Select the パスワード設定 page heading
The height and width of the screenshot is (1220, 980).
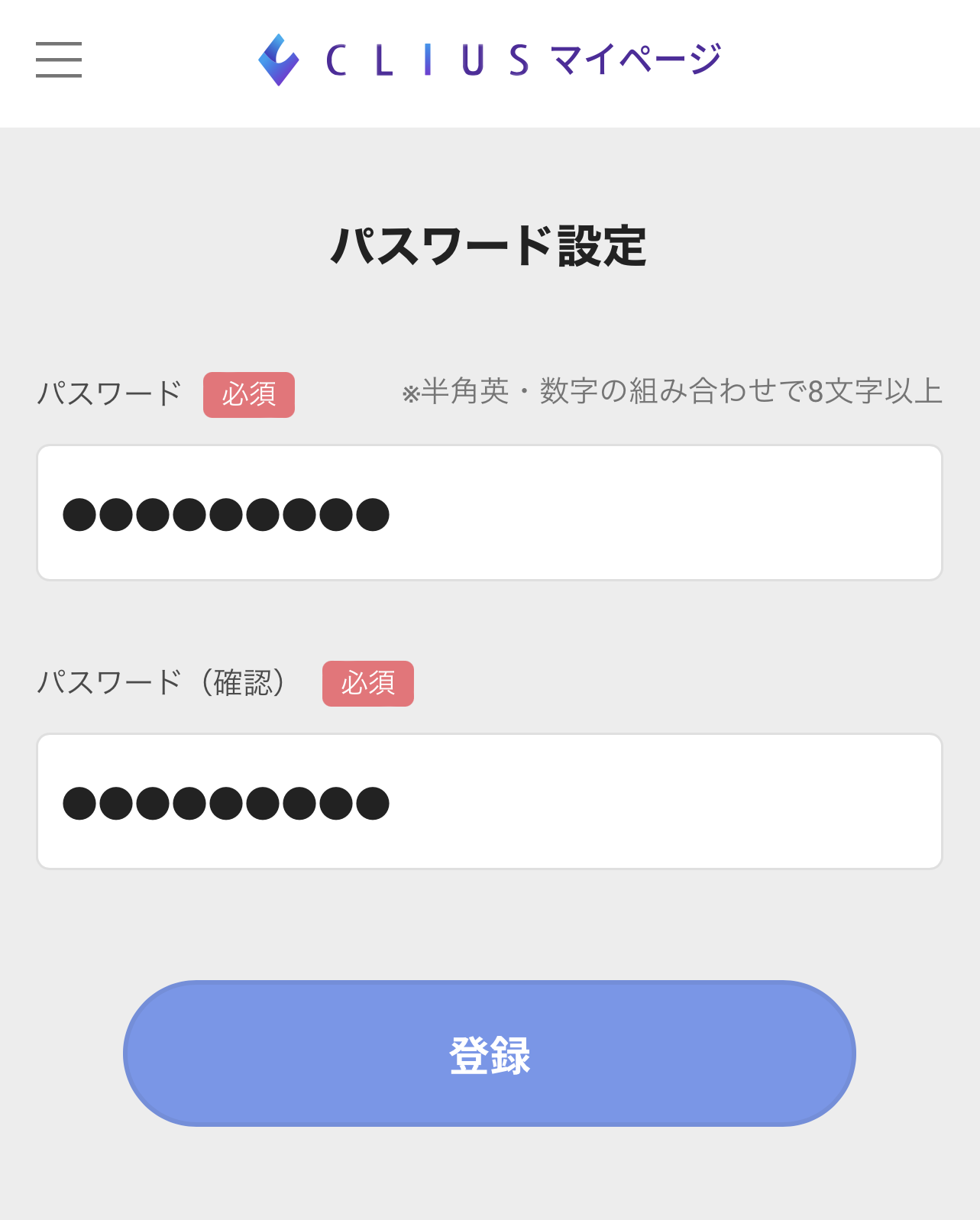pos(490,243)
